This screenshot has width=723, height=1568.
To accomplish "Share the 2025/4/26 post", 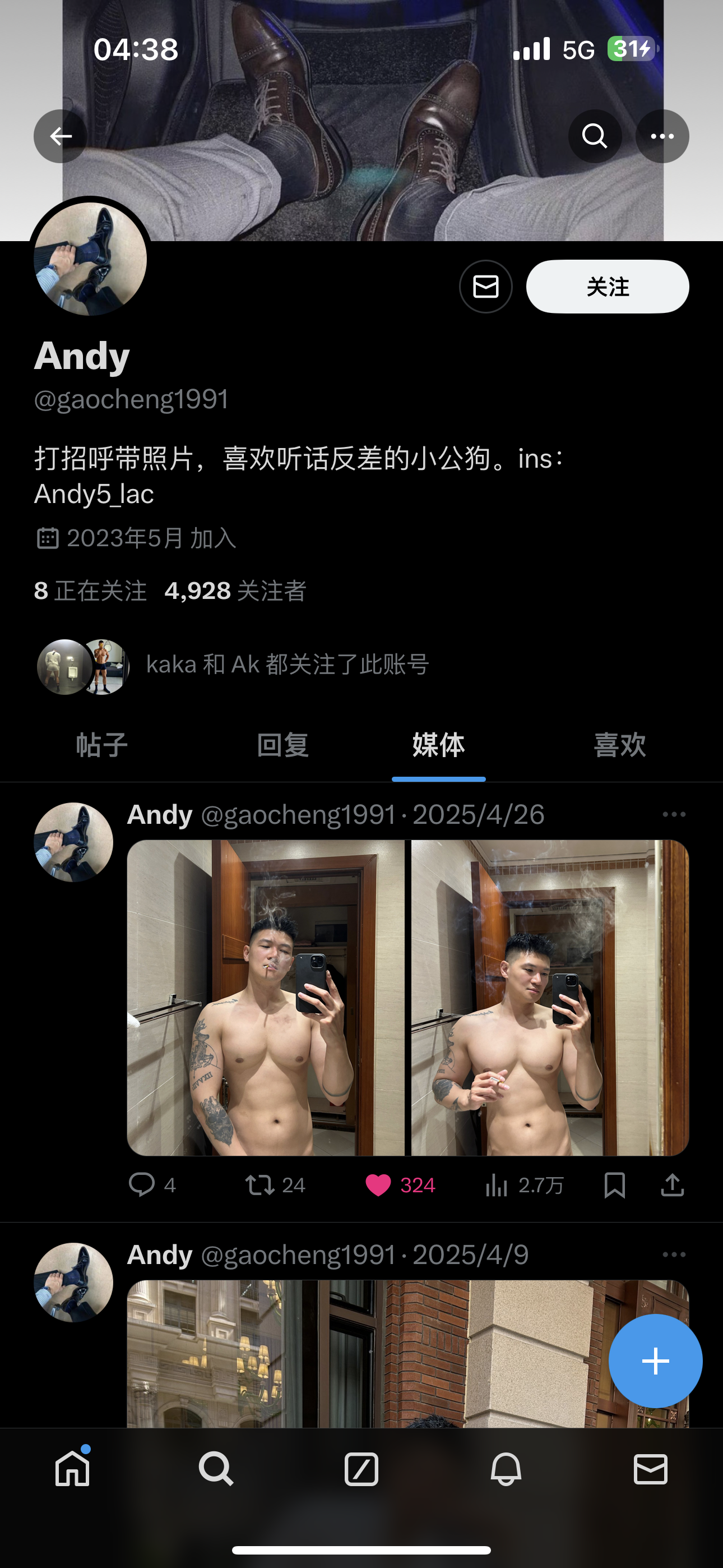I will (x=673, y=1184).
